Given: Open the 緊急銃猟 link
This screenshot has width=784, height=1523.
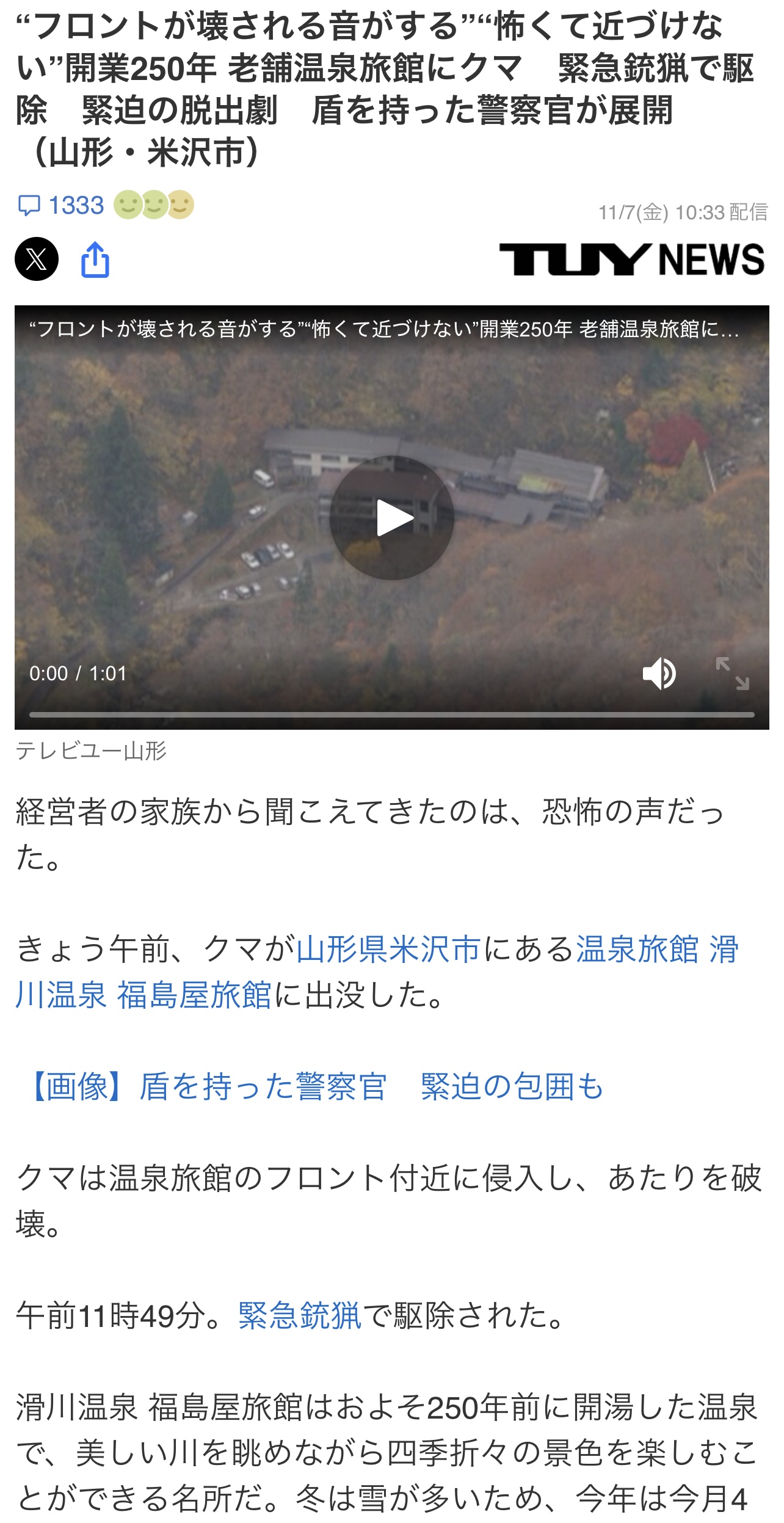Looking at the screenshot, I should click(300, 1315).
